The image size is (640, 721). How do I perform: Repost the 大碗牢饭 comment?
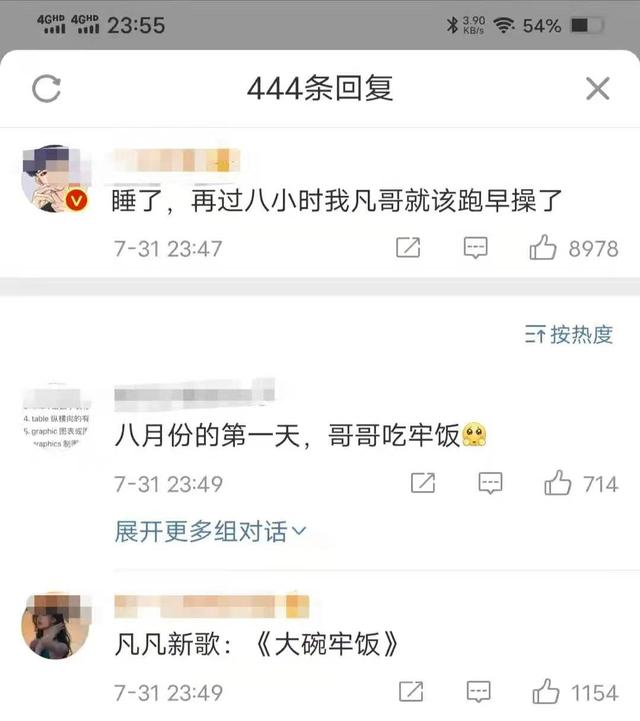coord(410,692)
